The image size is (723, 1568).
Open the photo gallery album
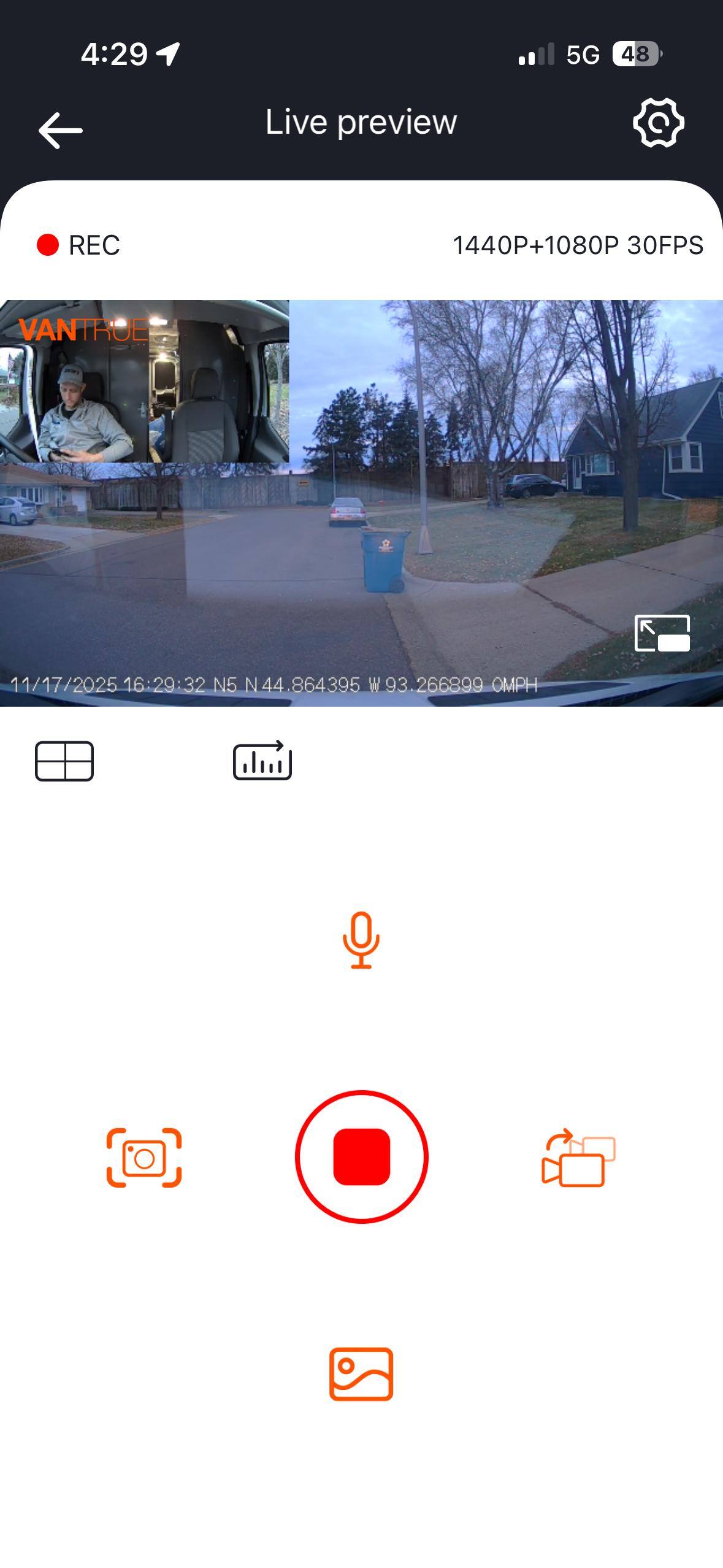tap(361, 1374)
